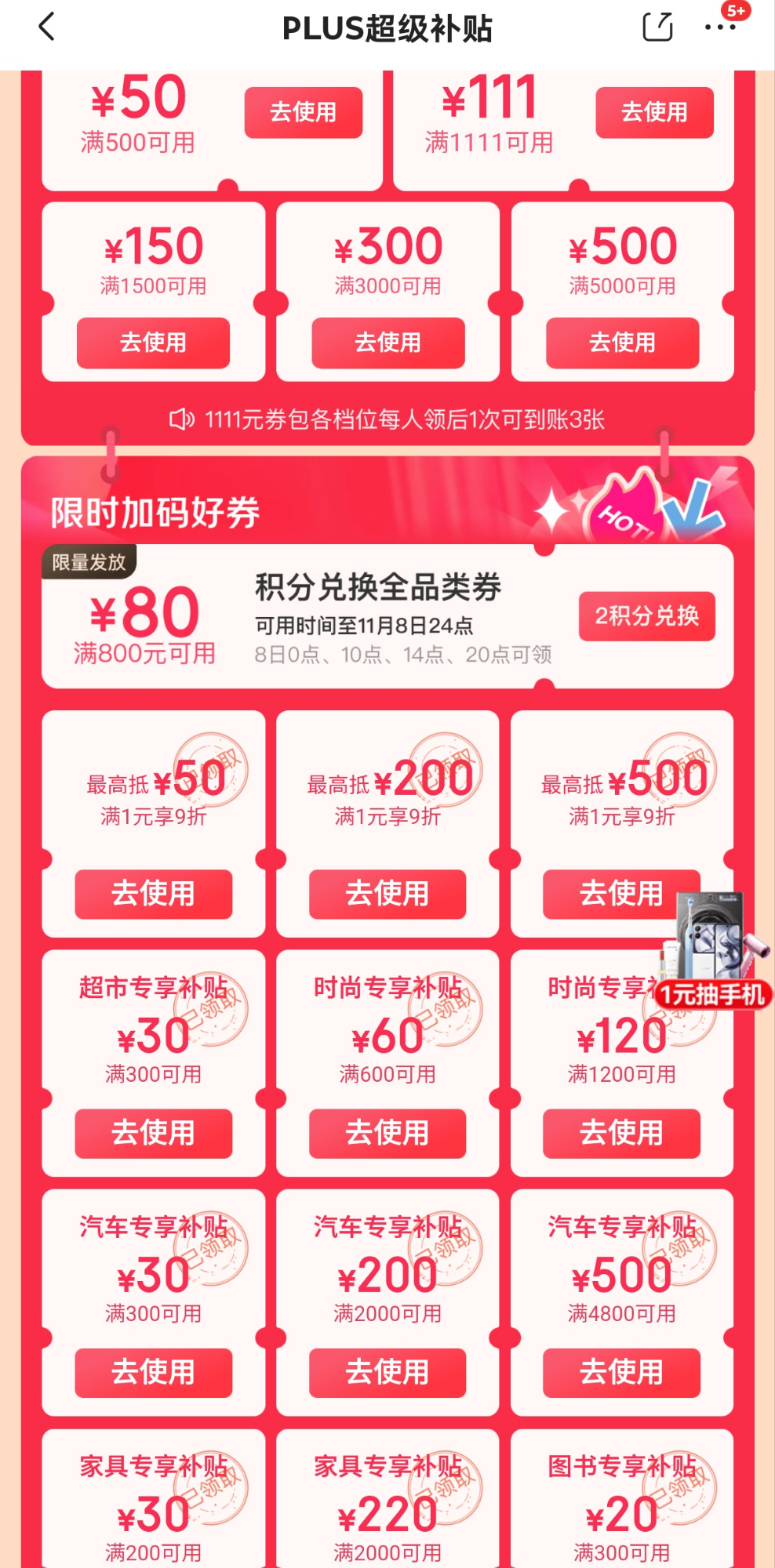This screenshot has width=775, height=1568.
Task: Use 时尚专享补贴 ¥60 coupon
Action: coord(387,1133)
